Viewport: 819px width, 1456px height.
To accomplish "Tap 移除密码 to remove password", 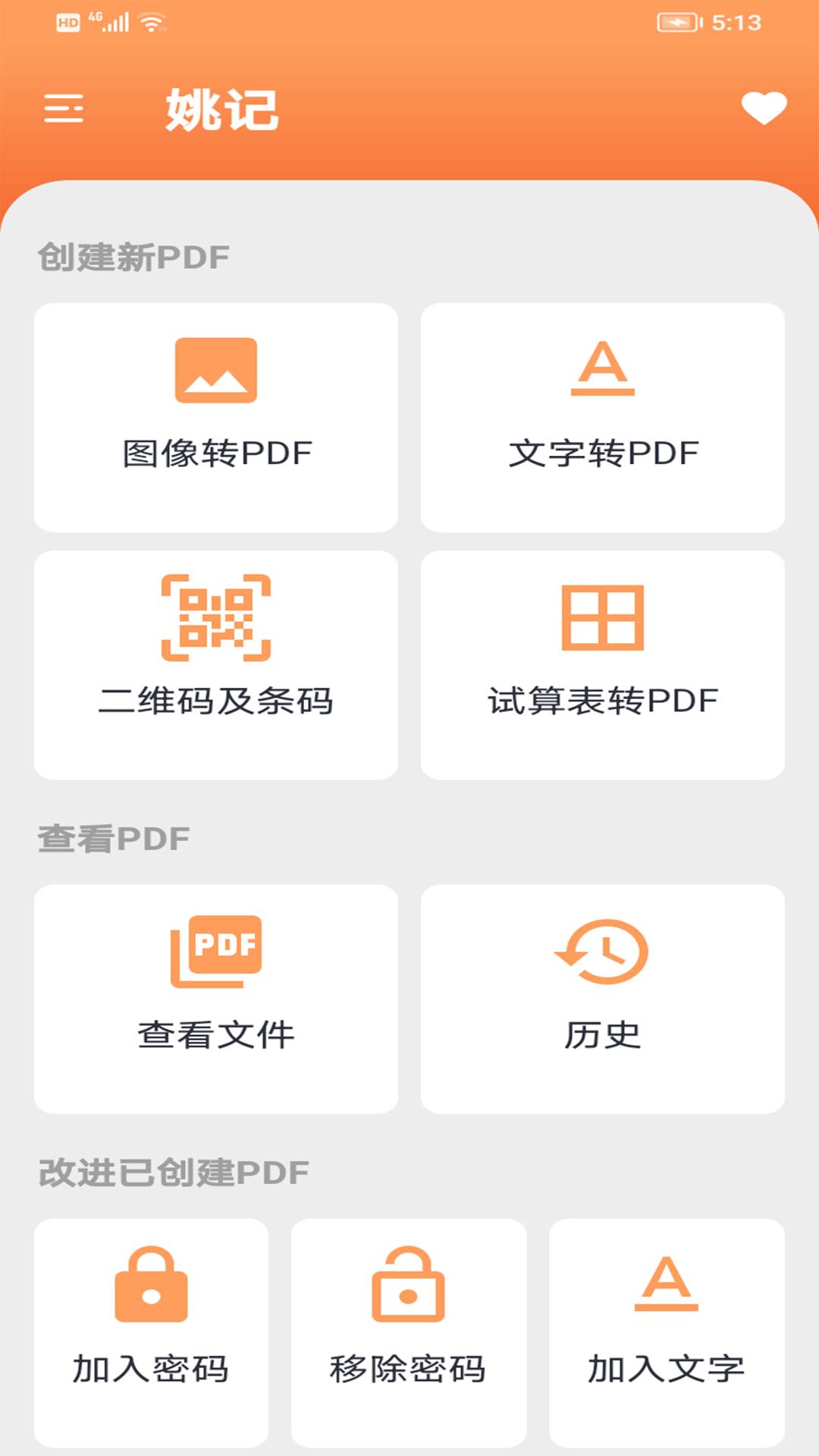I will click(x=408, y=1332).
